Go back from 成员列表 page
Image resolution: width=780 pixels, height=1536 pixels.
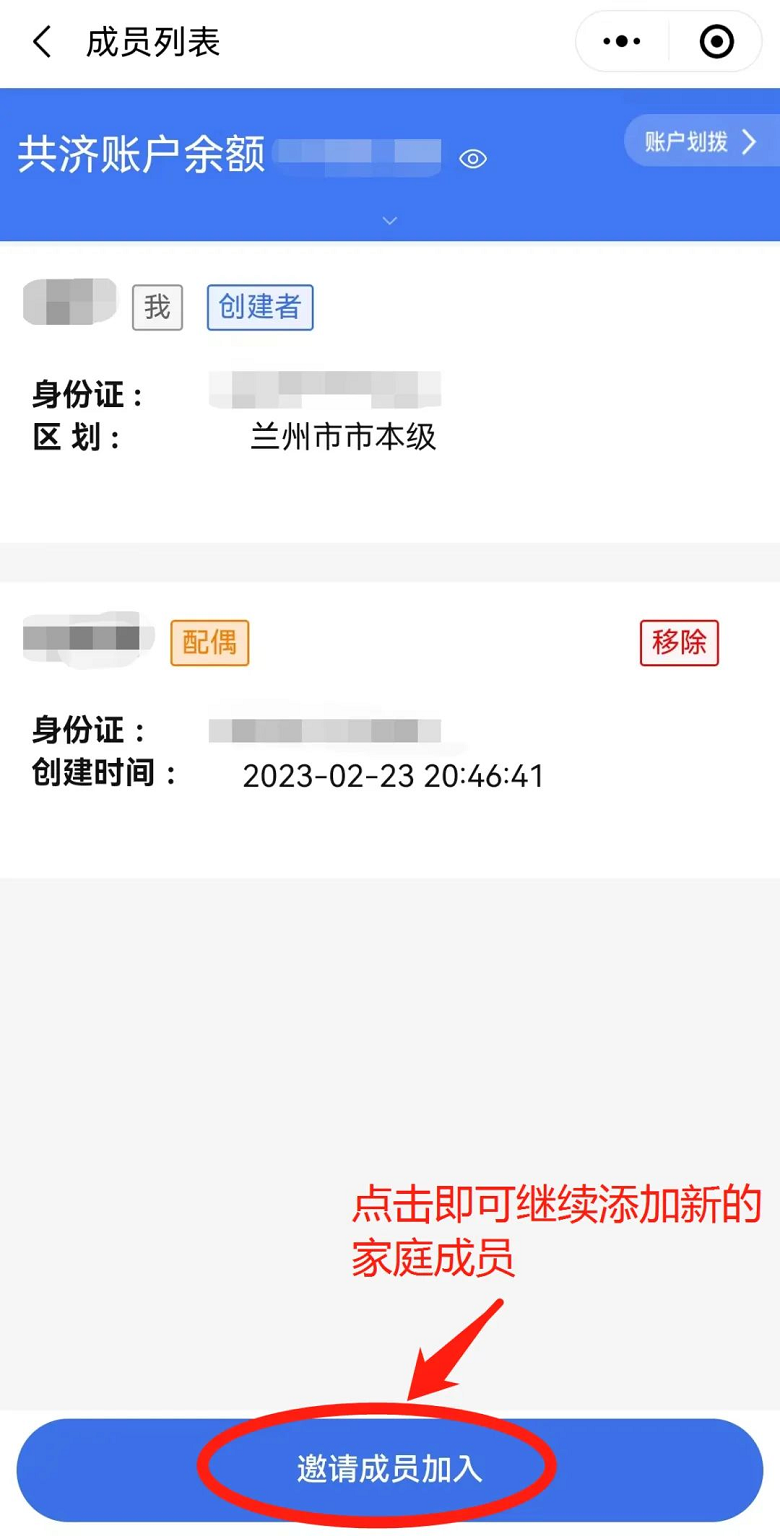tap(42, 43)
